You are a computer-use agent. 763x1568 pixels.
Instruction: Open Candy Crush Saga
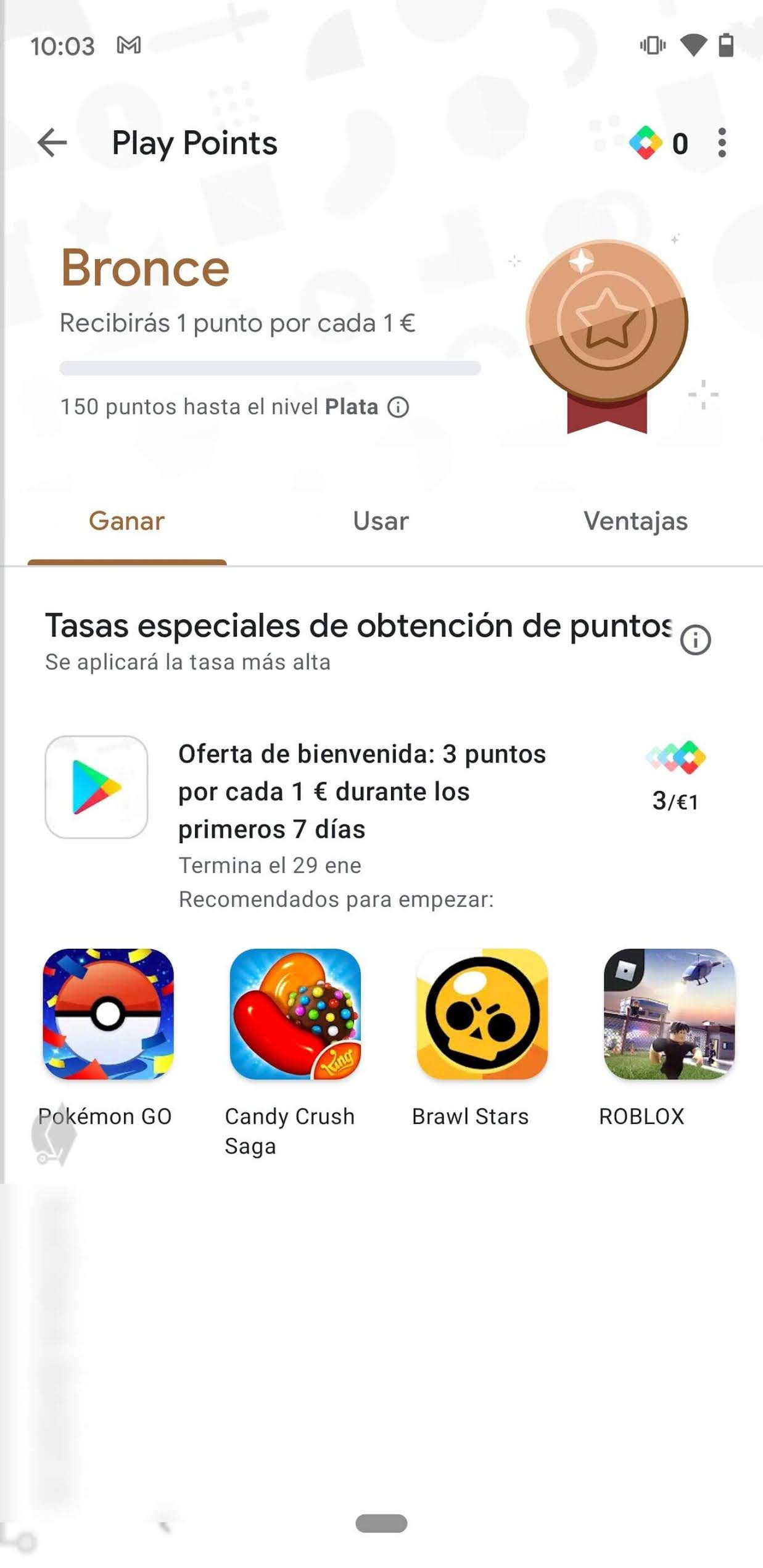(295, 1014)
